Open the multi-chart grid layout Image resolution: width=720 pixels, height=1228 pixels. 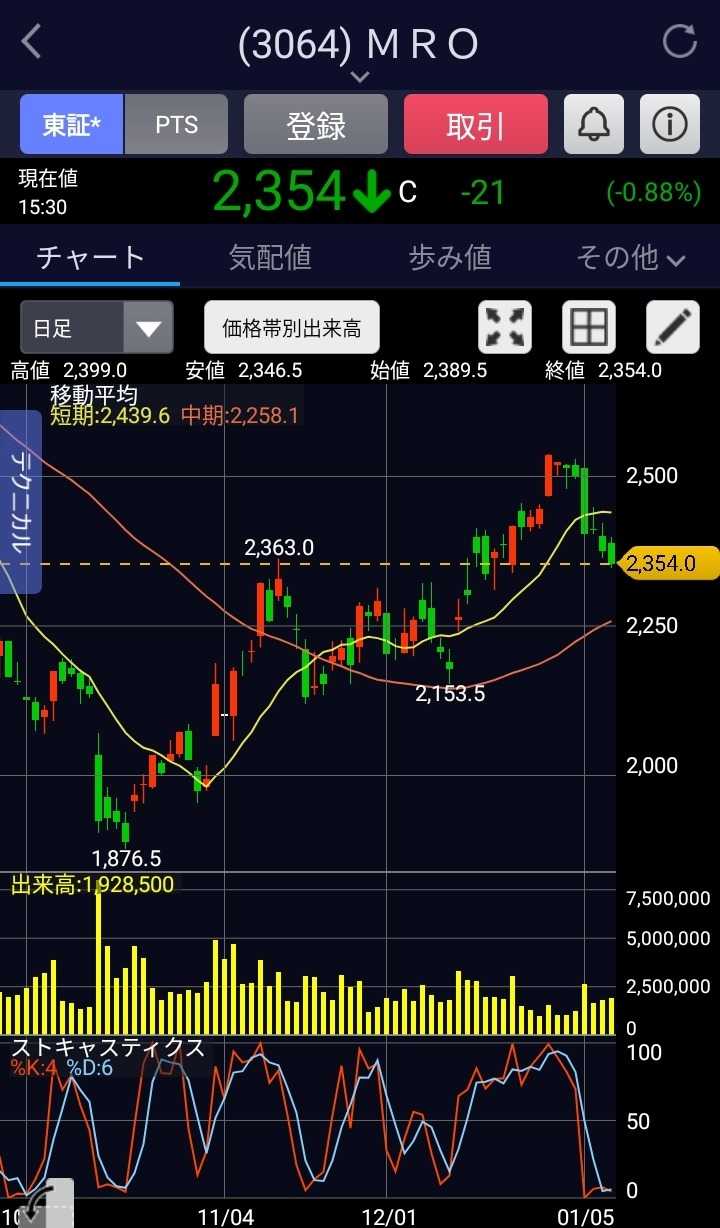[x=589, y=328]
